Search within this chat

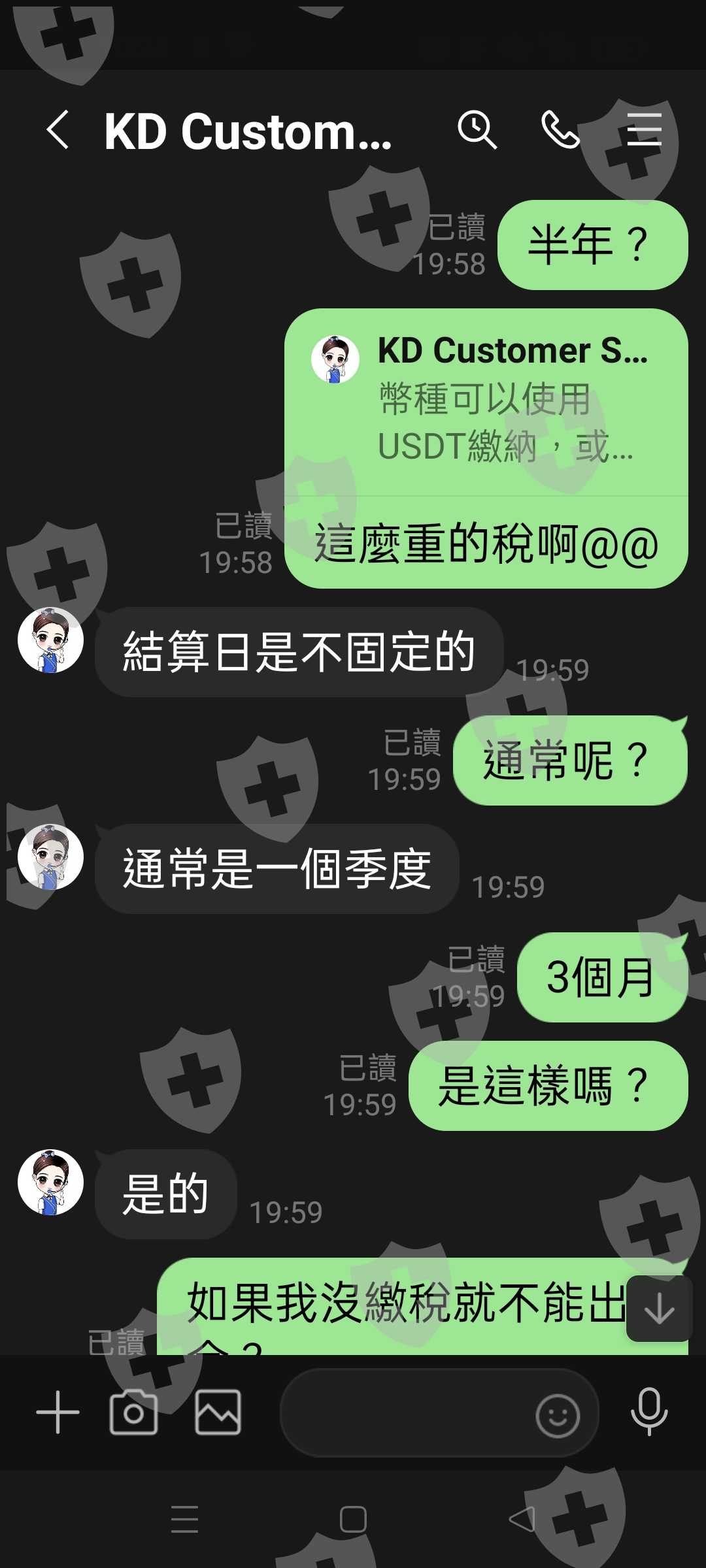pos(477,129)
